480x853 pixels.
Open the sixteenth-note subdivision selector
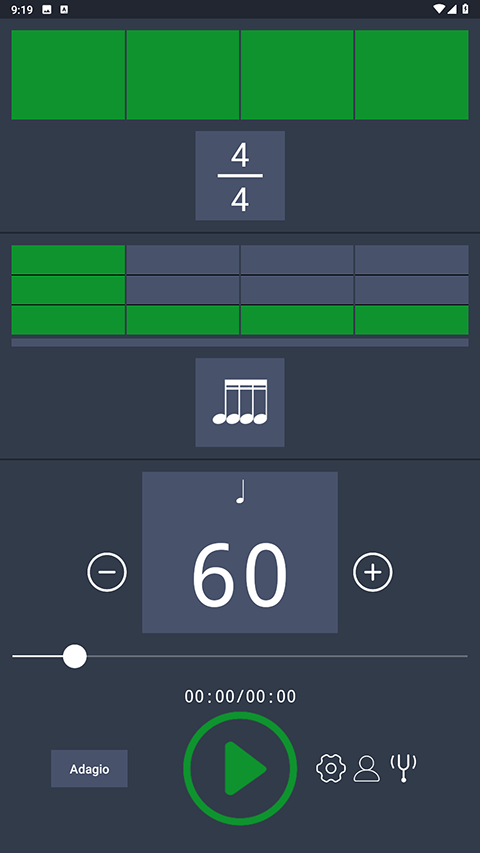pos(240,403)
